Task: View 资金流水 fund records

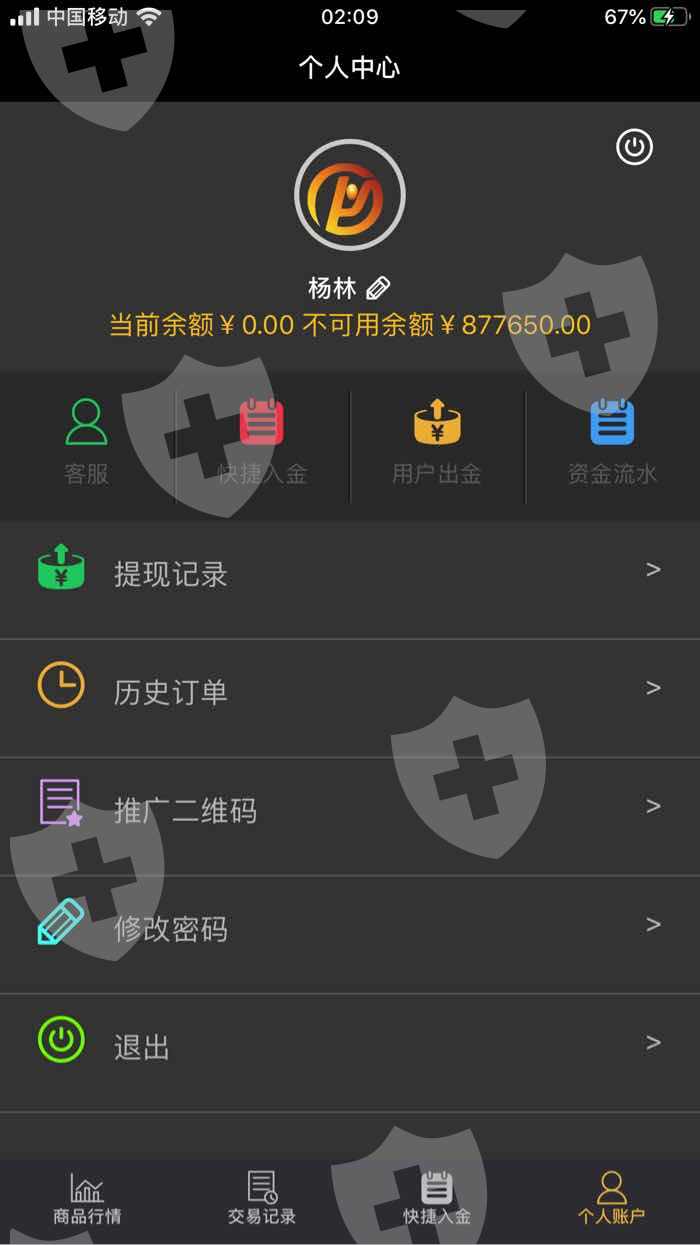Action: 612,442
